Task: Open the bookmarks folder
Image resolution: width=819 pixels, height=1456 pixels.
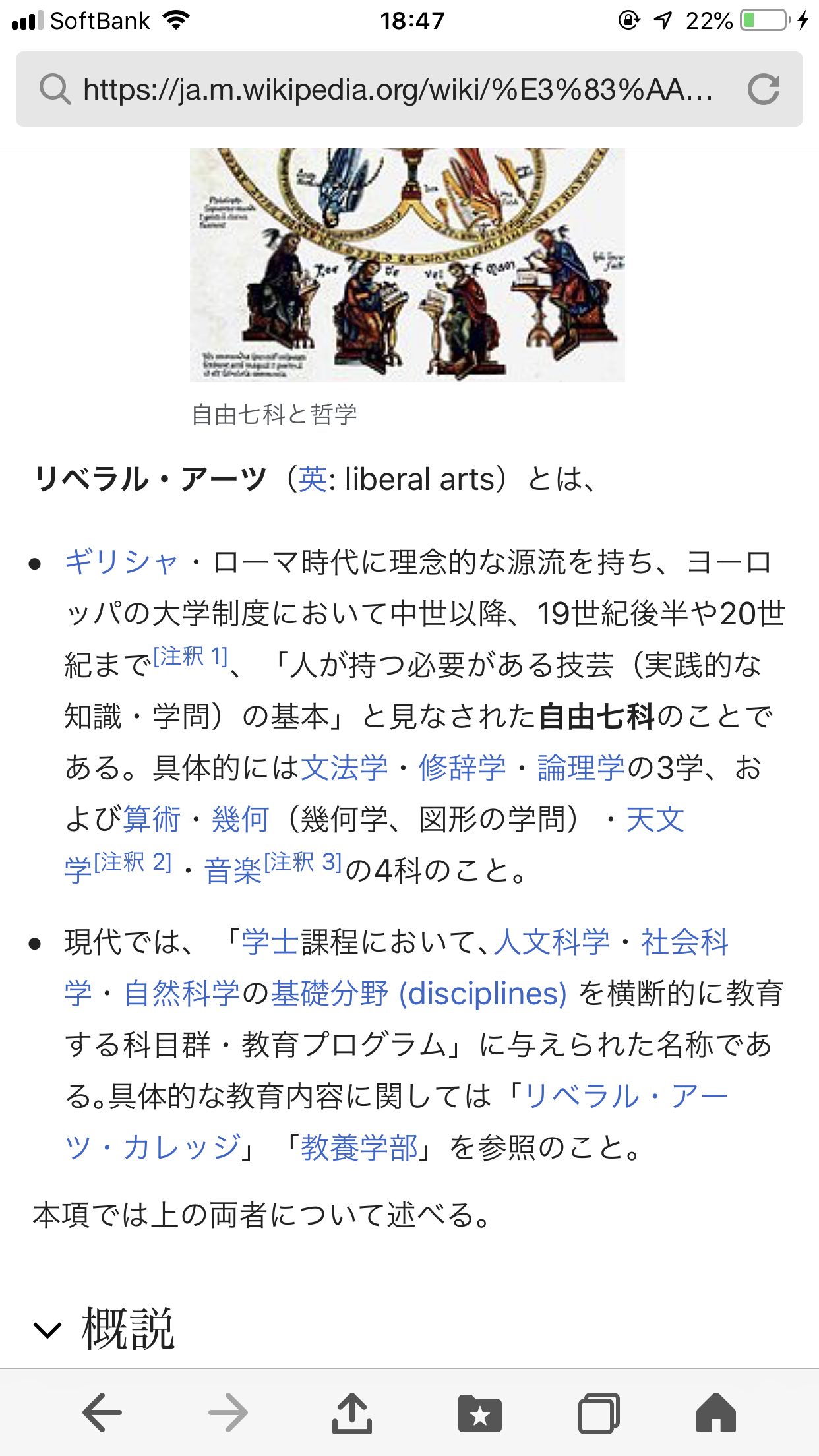Action: pyautogui.click(x=479, y=1412)
